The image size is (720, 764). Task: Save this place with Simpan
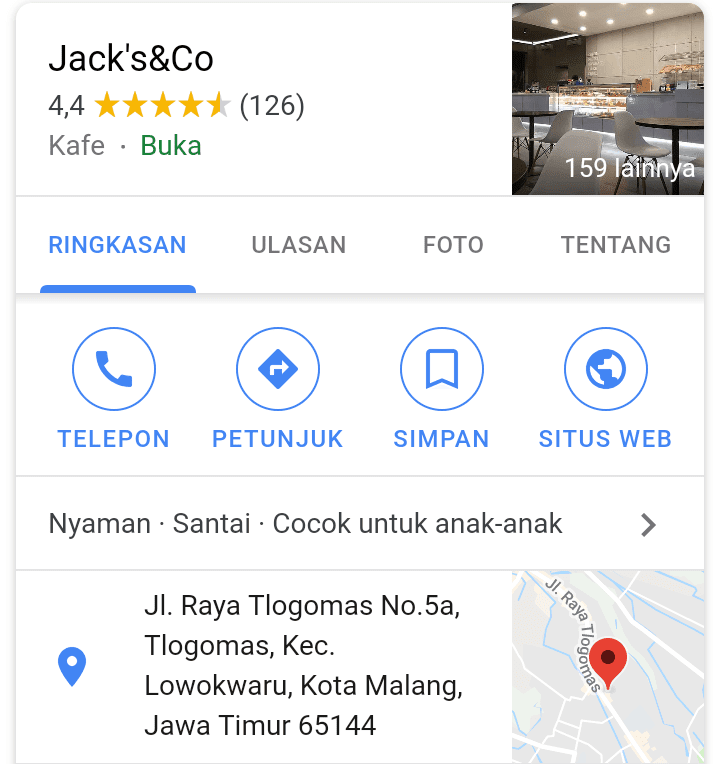(x=441, y=371)
